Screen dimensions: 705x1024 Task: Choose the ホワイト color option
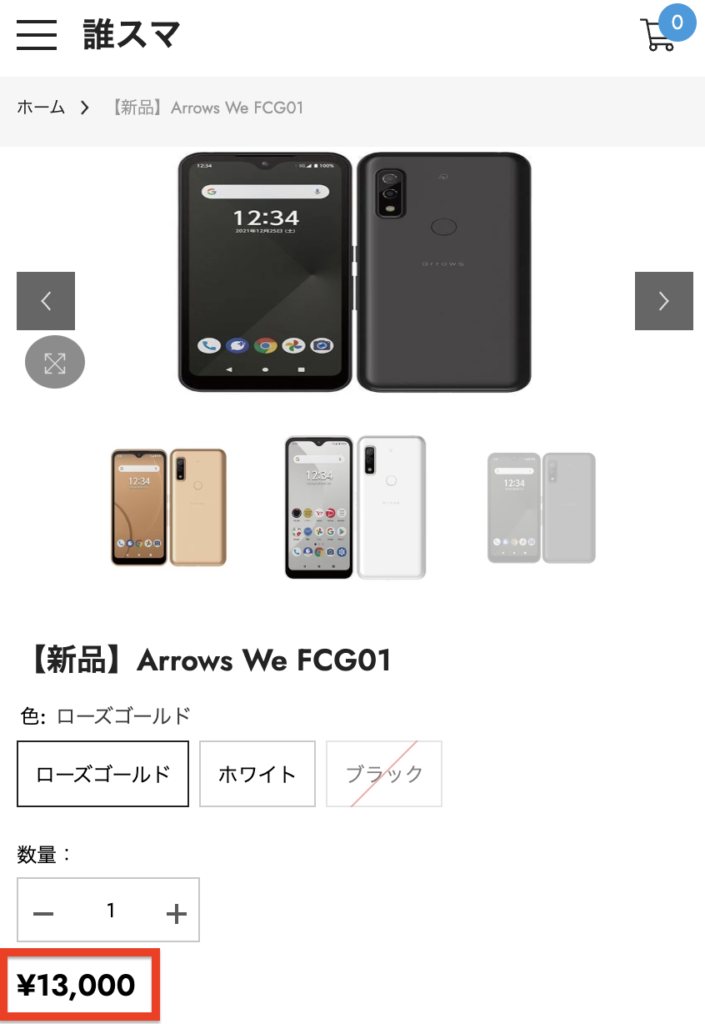point(257,774)
